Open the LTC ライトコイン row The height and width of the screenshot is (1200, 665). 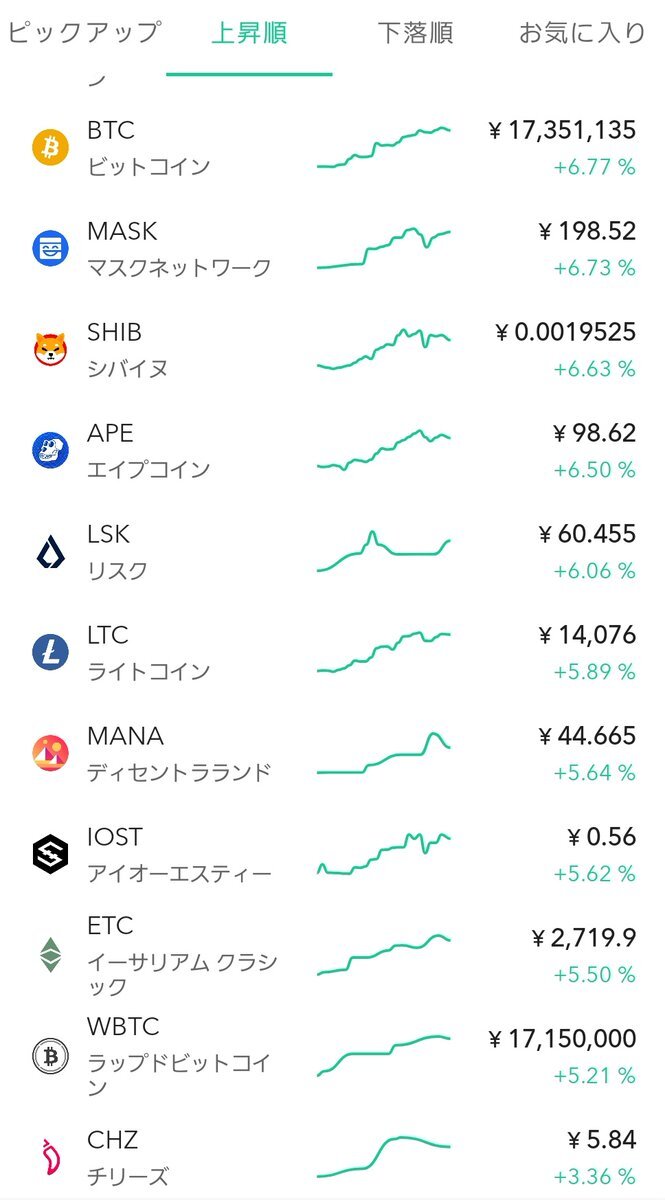point(332,653)
